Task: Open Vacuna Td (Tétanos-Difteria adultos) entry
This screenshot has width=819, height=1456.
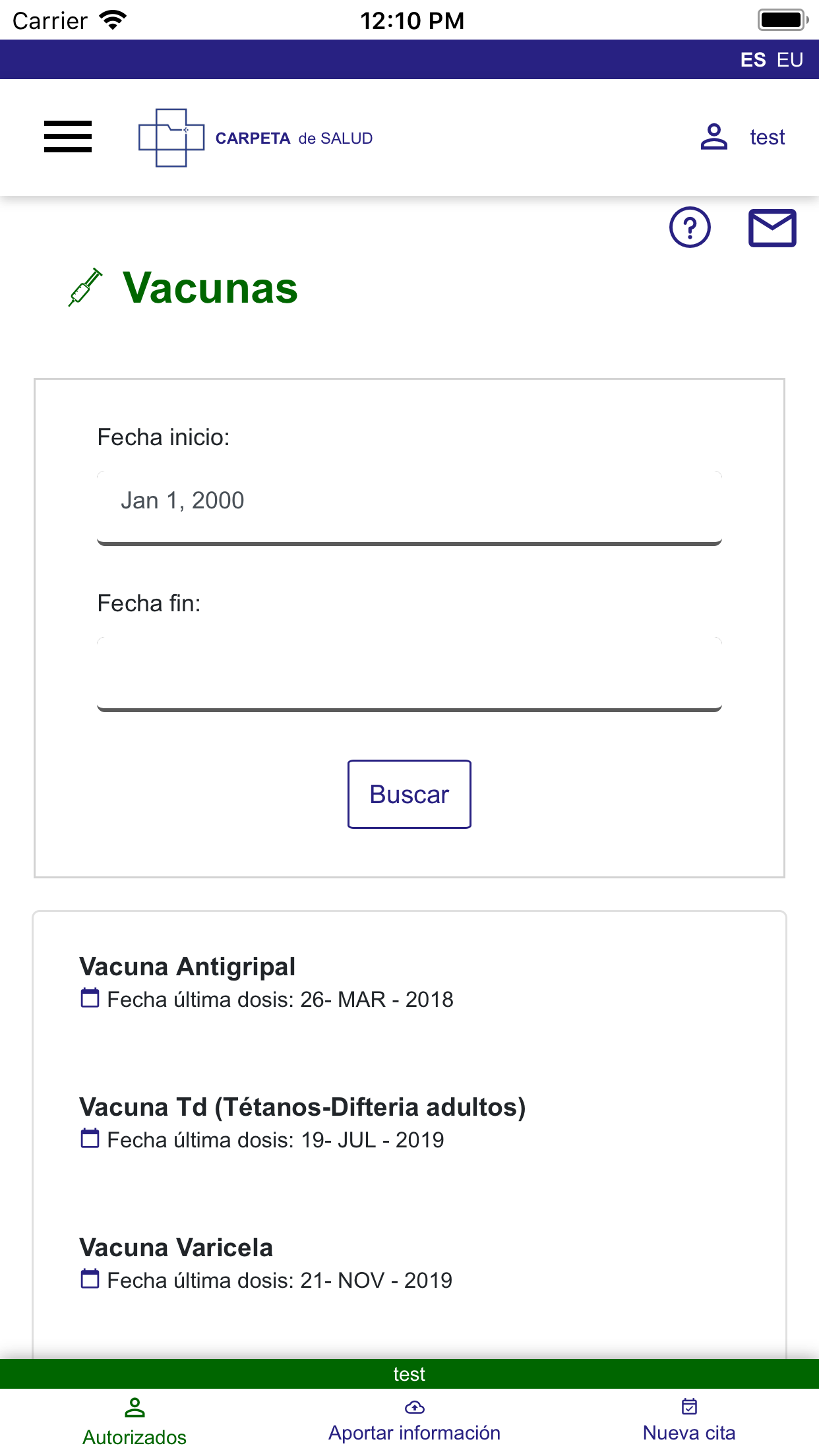Action: point(302,1107)
